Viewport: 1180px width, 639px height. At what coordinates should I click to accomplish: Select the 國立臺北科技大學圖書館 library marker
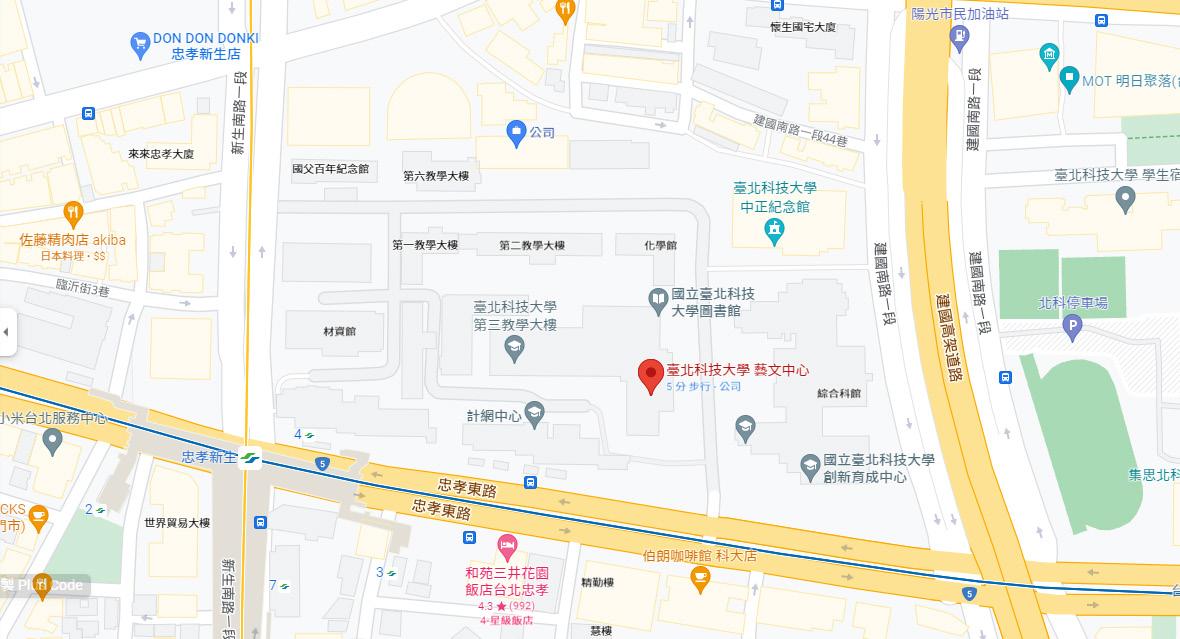(x=658, y=298)
